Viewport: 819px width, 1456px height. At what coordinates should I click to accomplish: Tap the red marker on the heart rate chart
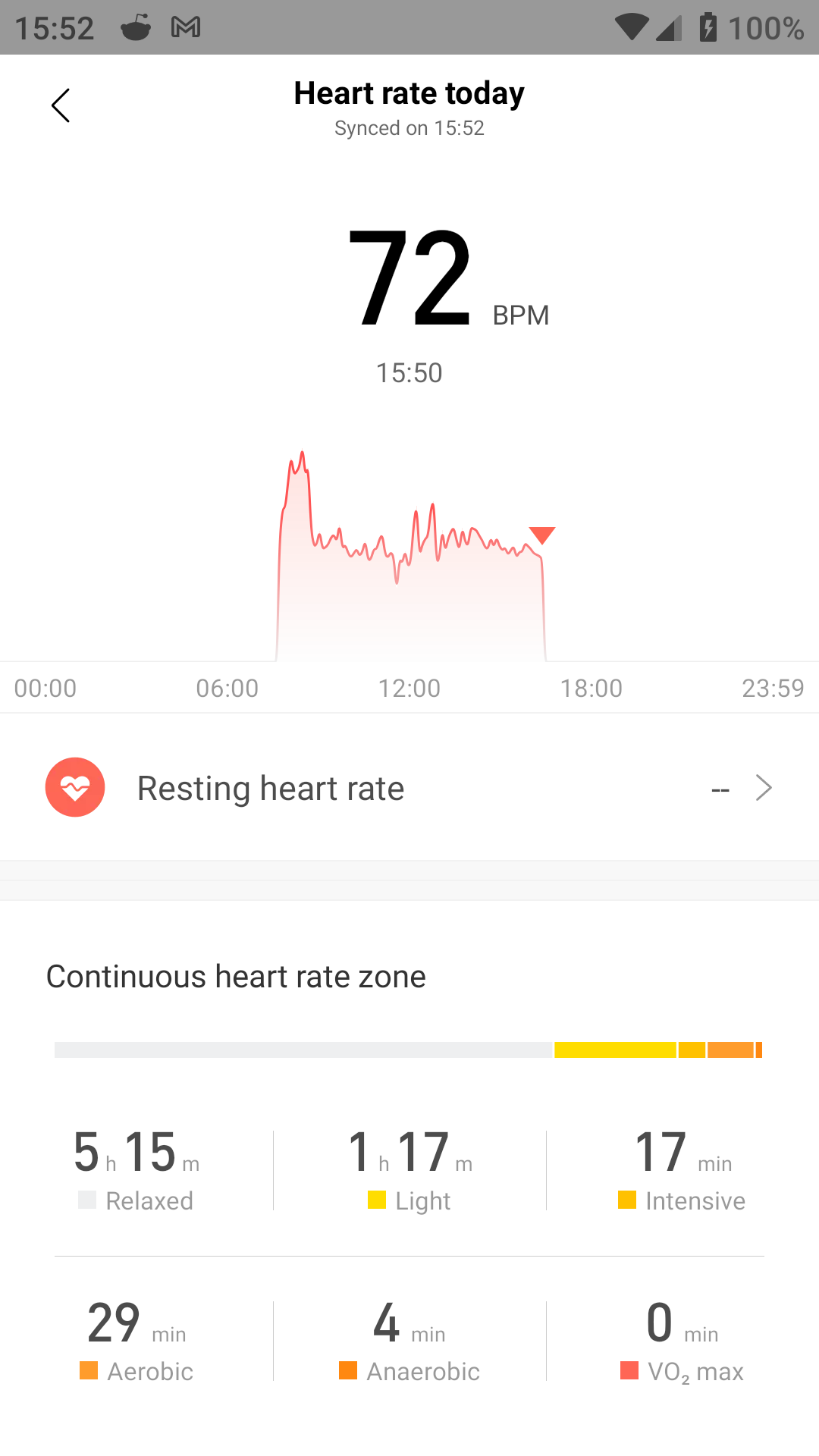(542, 535)
